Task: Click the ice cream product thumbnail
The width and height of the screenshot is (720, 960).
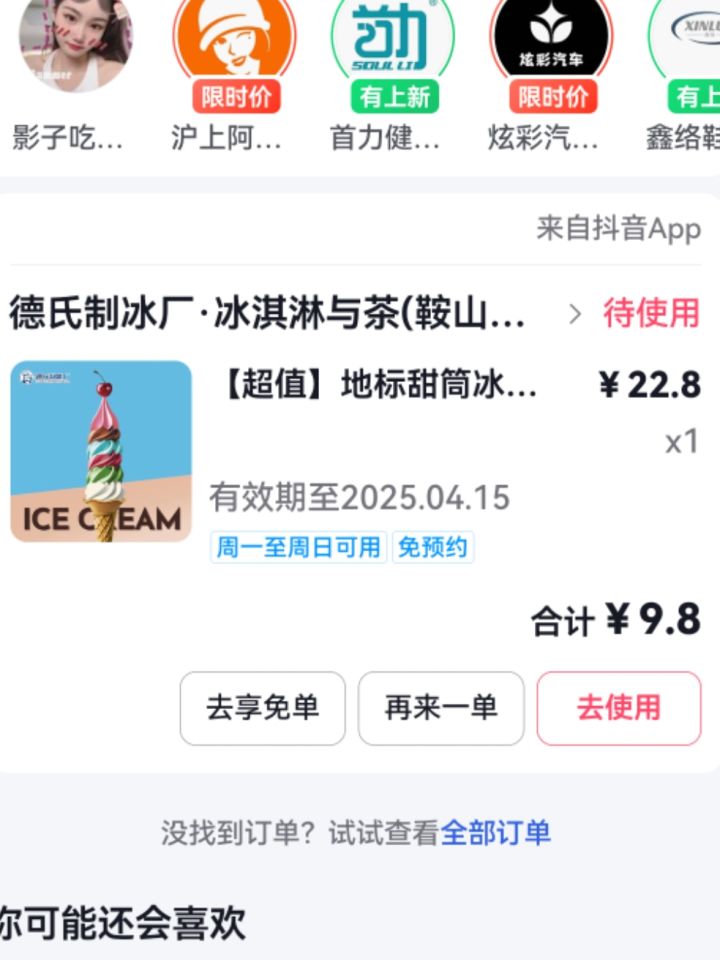Action: [x=102, y=450]
